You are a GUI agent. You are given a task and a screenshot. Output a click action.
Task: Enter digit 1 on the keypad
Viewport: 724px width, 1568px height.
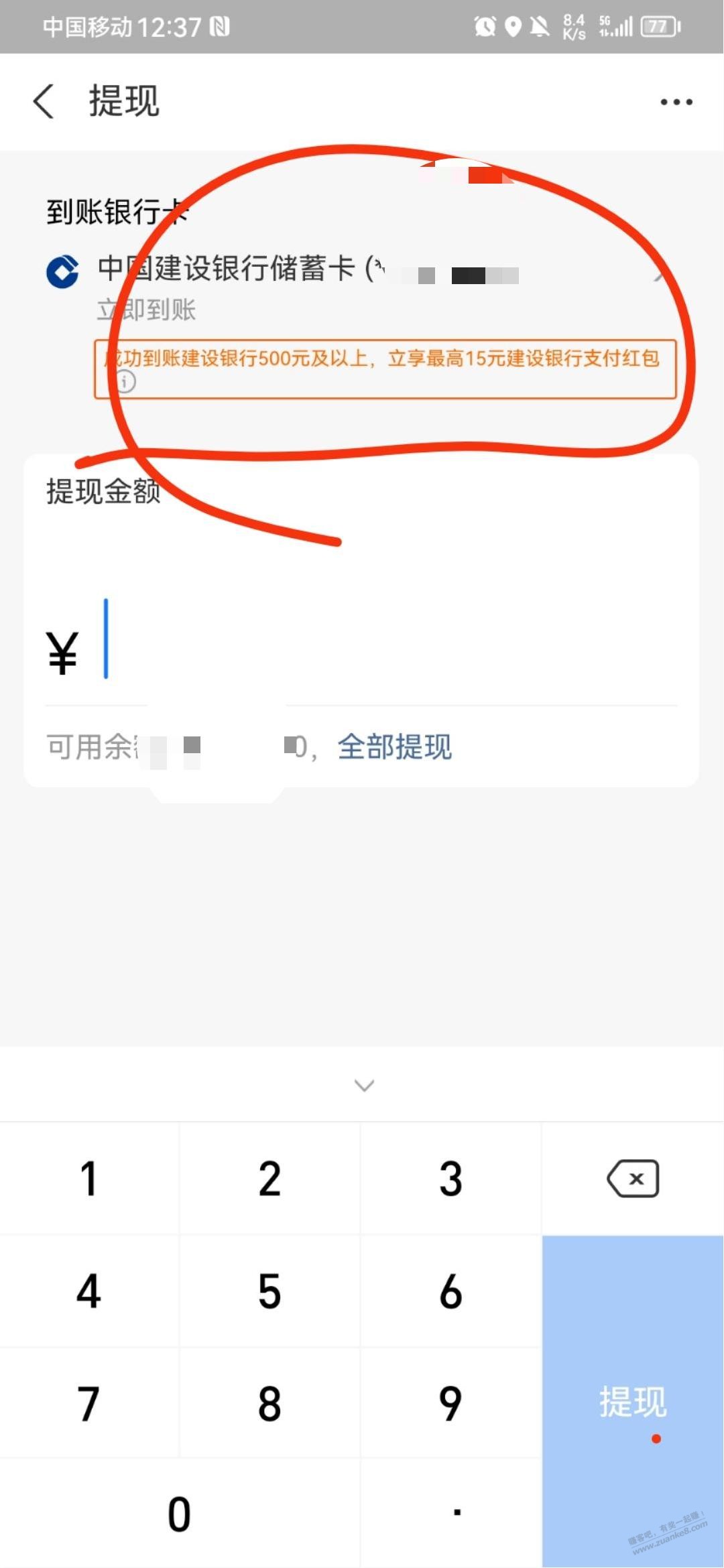[90, 1178]
